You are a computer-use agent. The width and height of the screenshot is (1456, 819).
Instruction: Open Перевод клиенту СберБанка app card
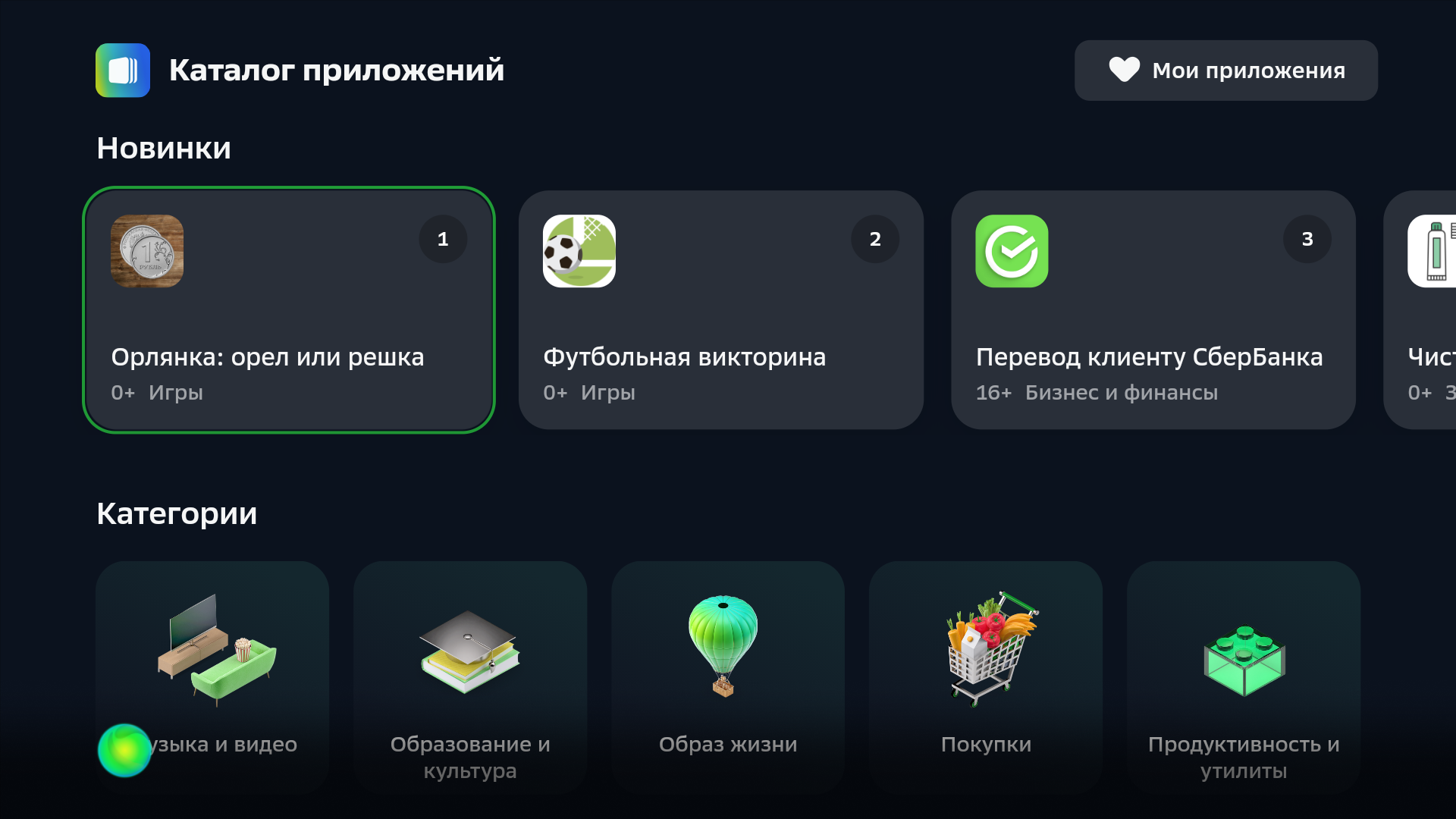click(1153, 309)
